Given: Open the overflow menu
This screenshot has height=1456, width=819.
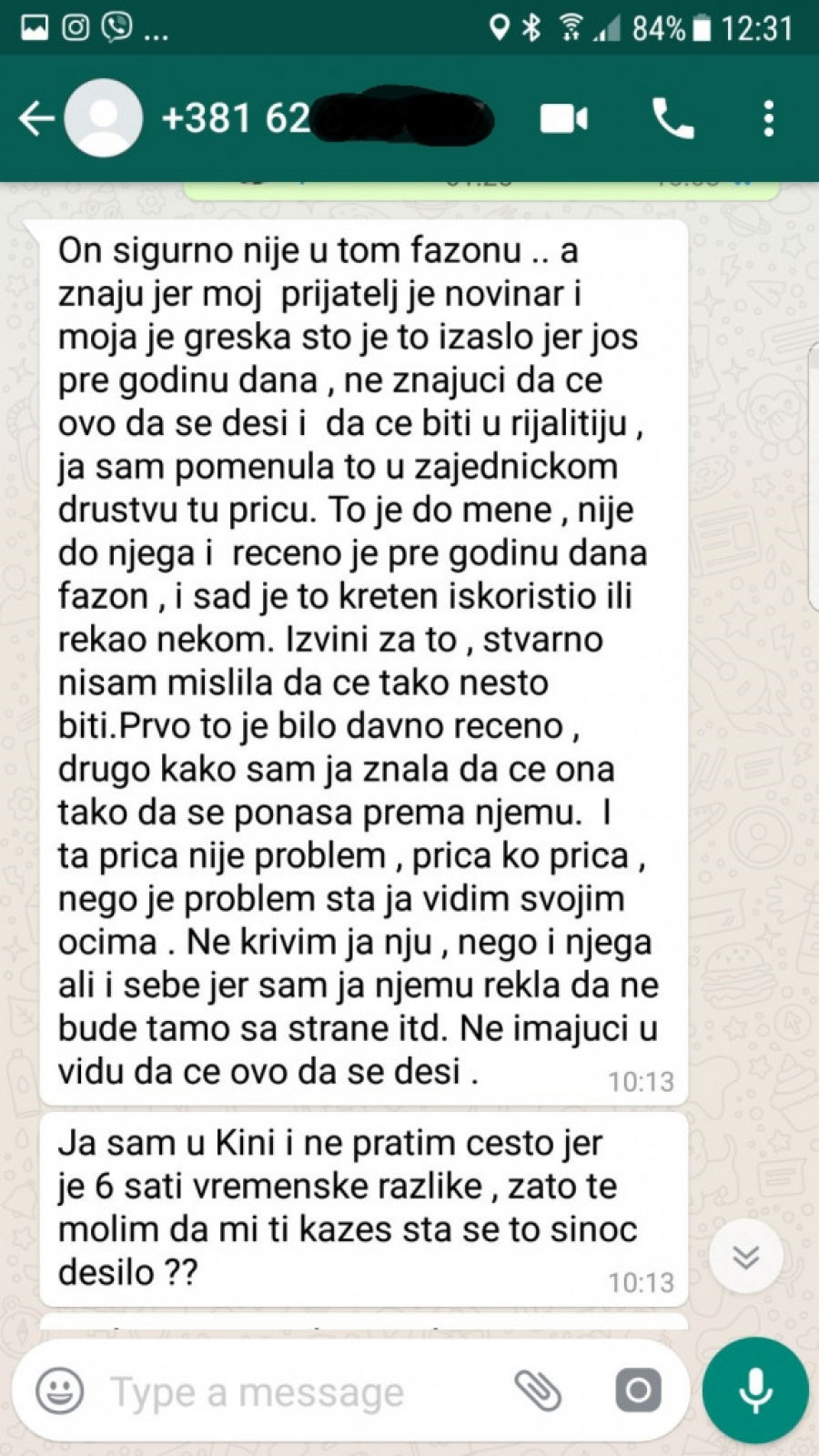Looking at the screenshot, I should tap(769, 119).
